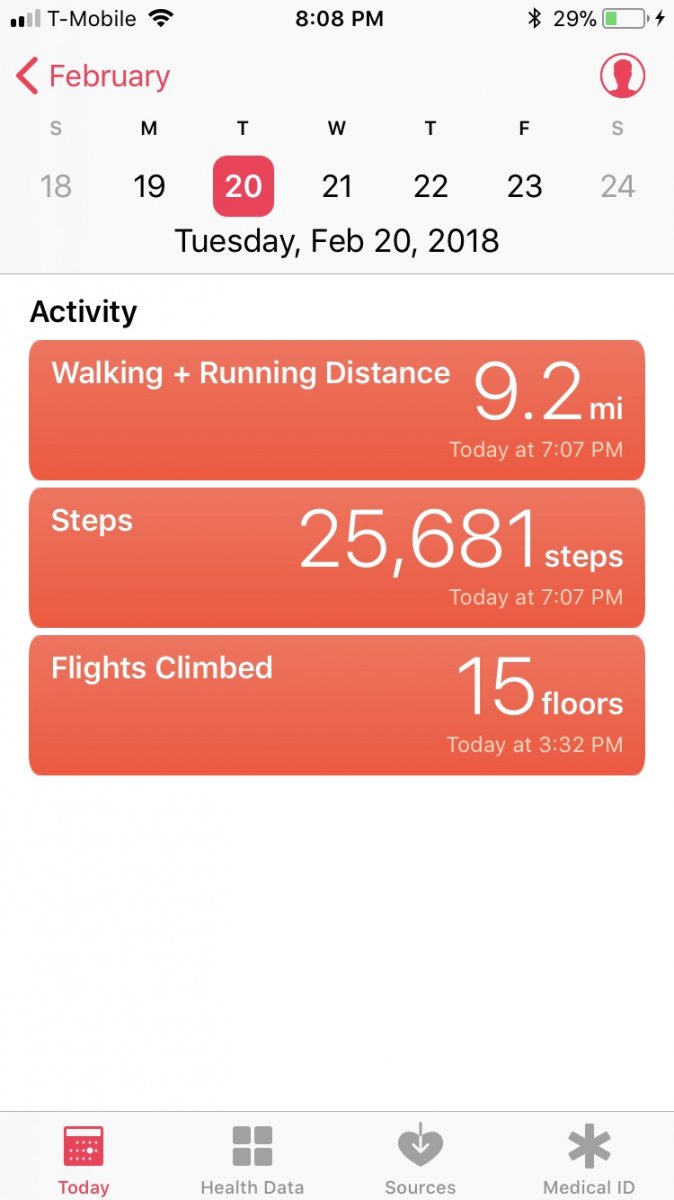This screenshot has width=674, height=1200.
Task: Select Friday the 23rd
Action: tap(524, 186)
